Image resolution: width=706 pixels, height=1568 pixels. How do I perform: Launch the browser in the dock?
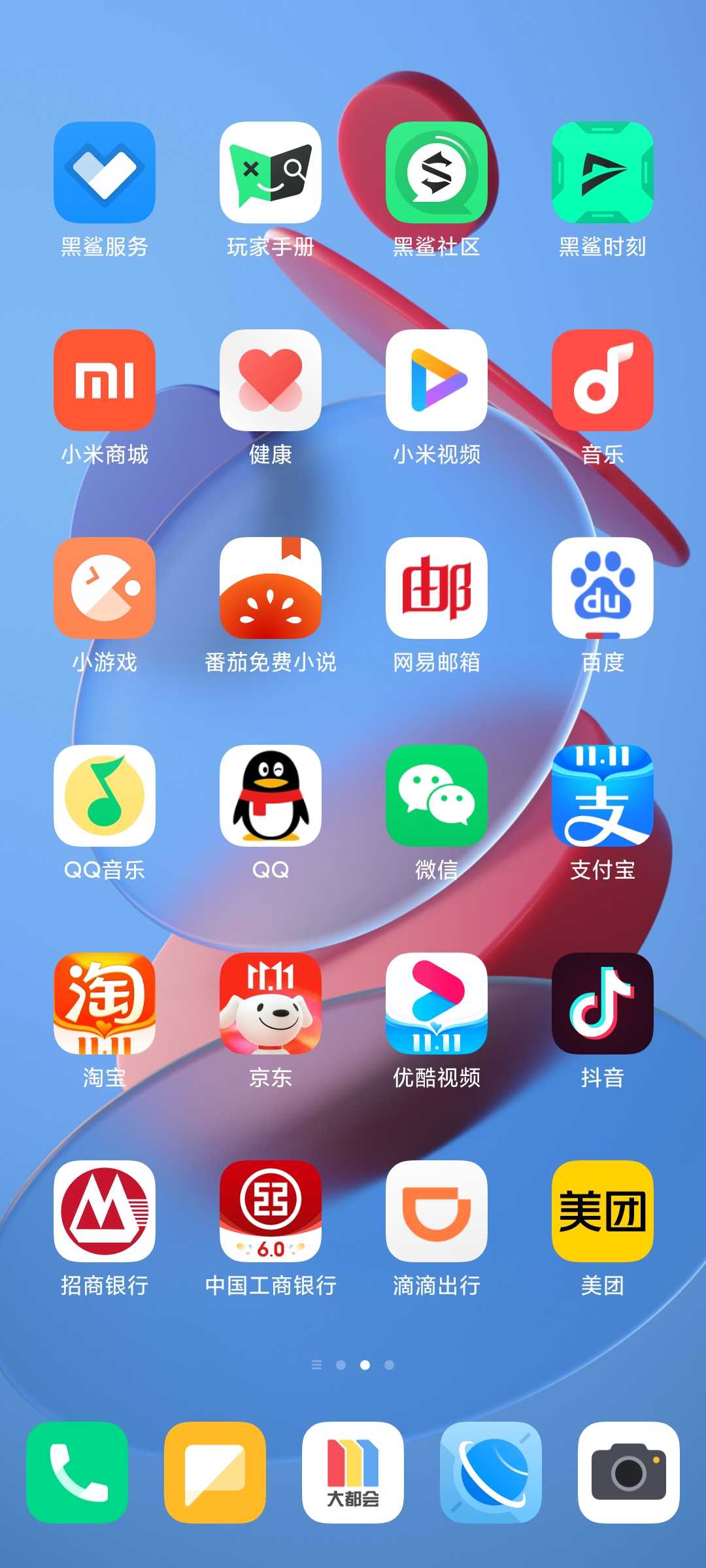coord(491,1473)
